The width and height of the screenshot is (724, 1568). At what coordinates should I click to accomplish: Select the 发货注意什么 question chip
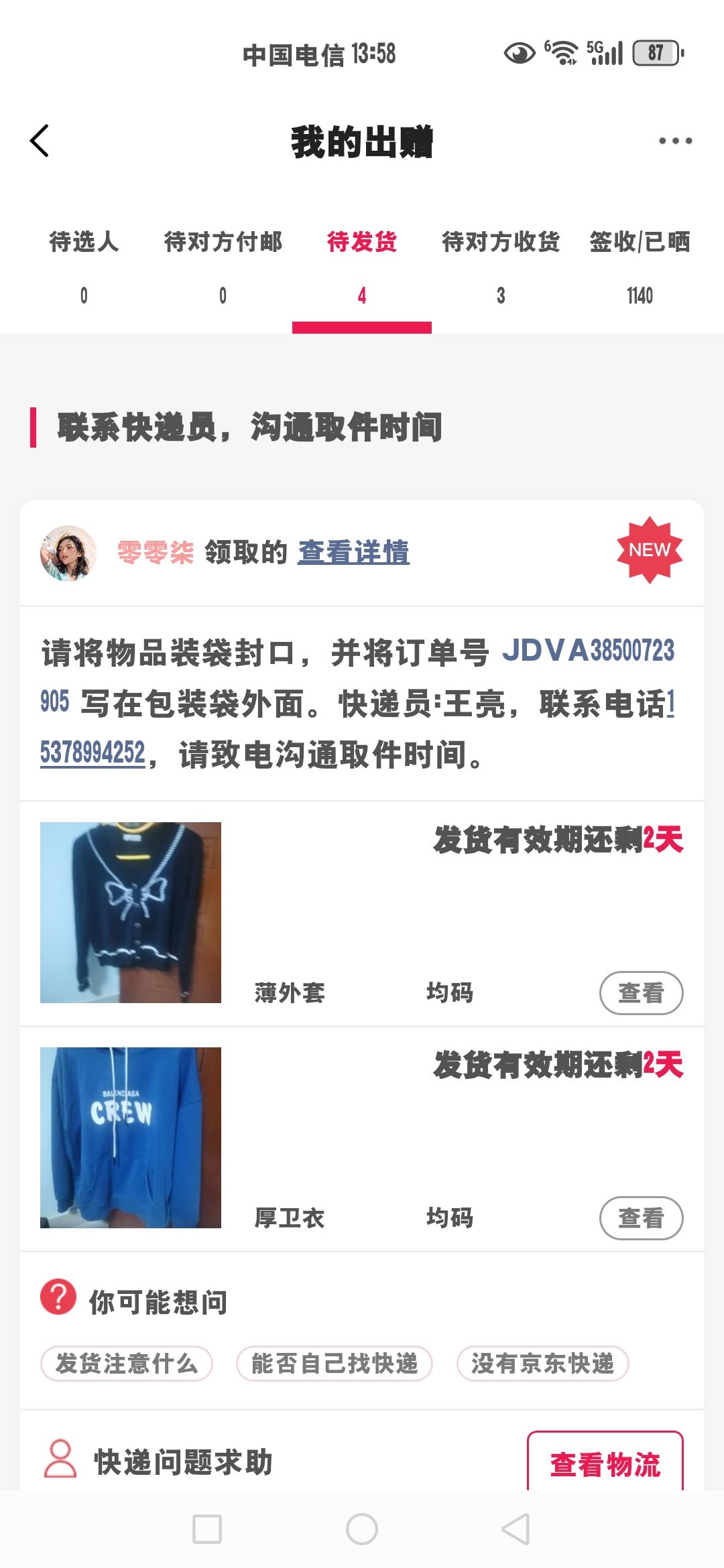(x=127, y=1364)
